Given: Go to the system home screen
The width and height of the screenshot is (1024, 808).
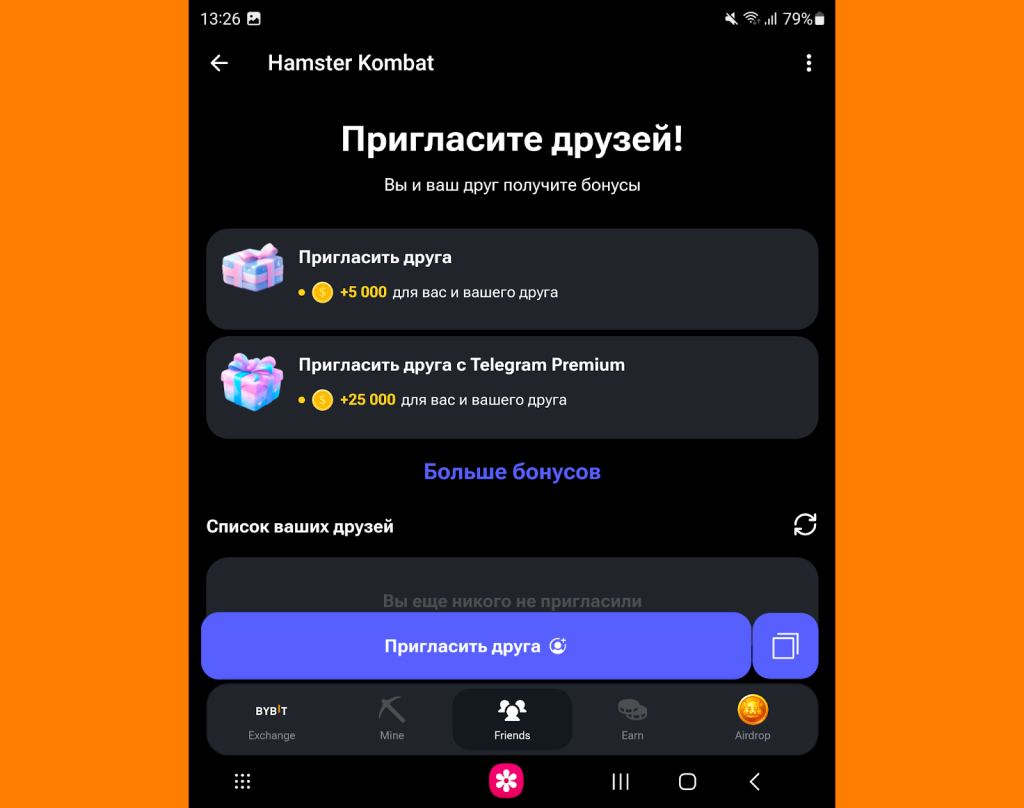Looking at the screenshot, I should pyautogui.click(x=687, y=781).
